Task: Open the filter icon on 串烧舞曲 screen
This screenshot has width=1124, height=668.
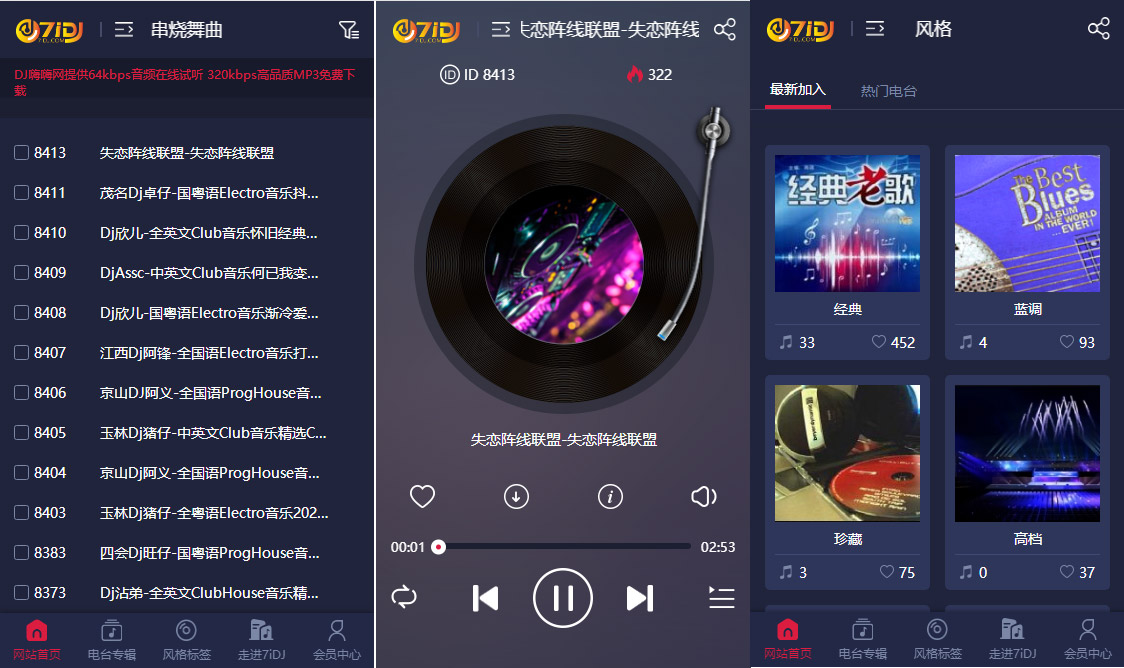Action: 348,30
